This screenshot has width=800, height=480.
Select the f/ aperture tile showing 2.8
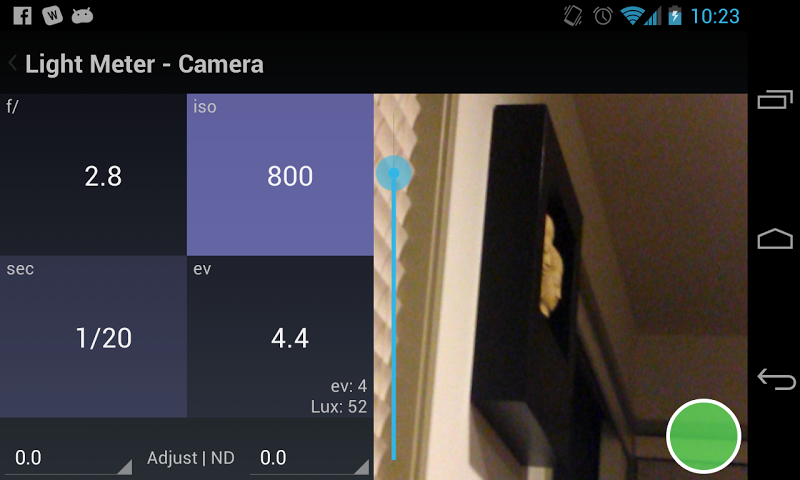pos(93,175)
